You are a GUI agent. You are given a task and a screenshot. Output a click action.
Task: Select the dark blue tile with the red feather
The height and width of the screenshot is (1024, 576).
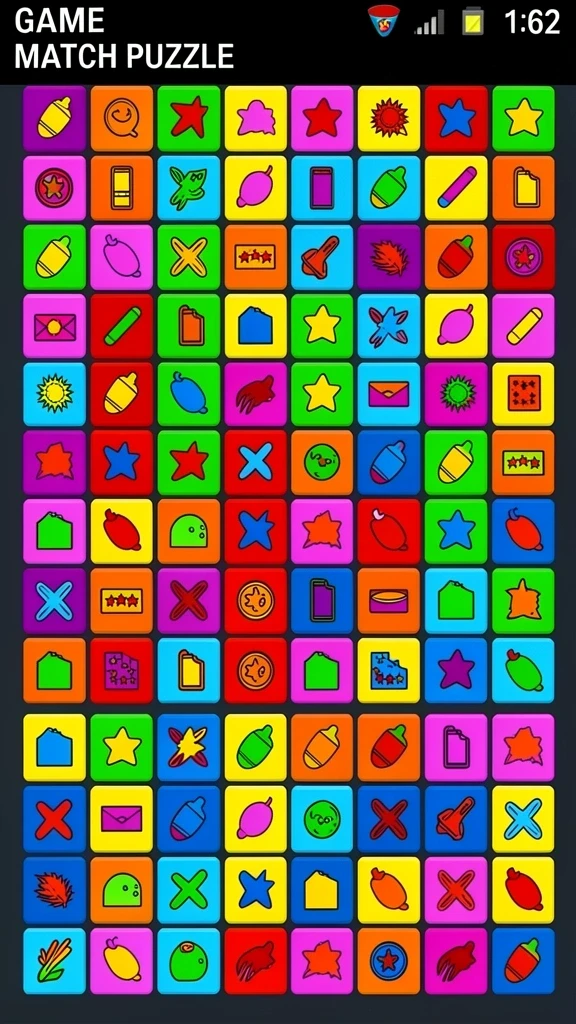(54, 890)
